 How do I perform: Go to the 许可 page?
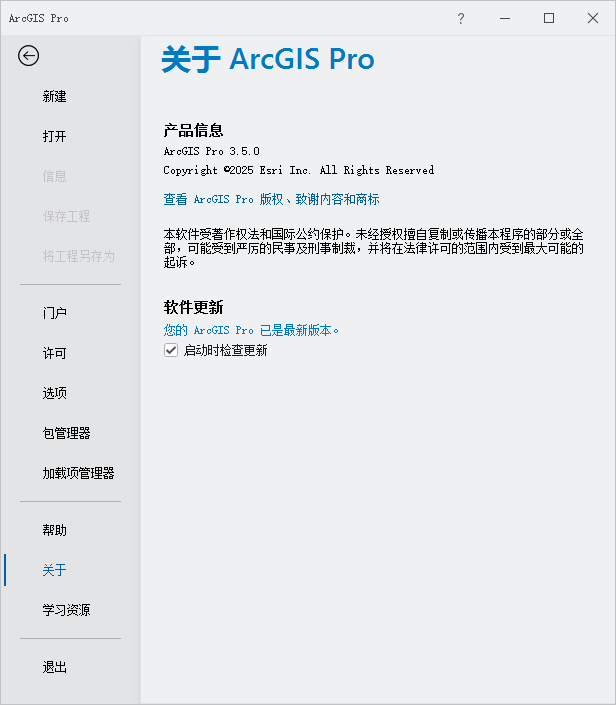tap(54, 353)
